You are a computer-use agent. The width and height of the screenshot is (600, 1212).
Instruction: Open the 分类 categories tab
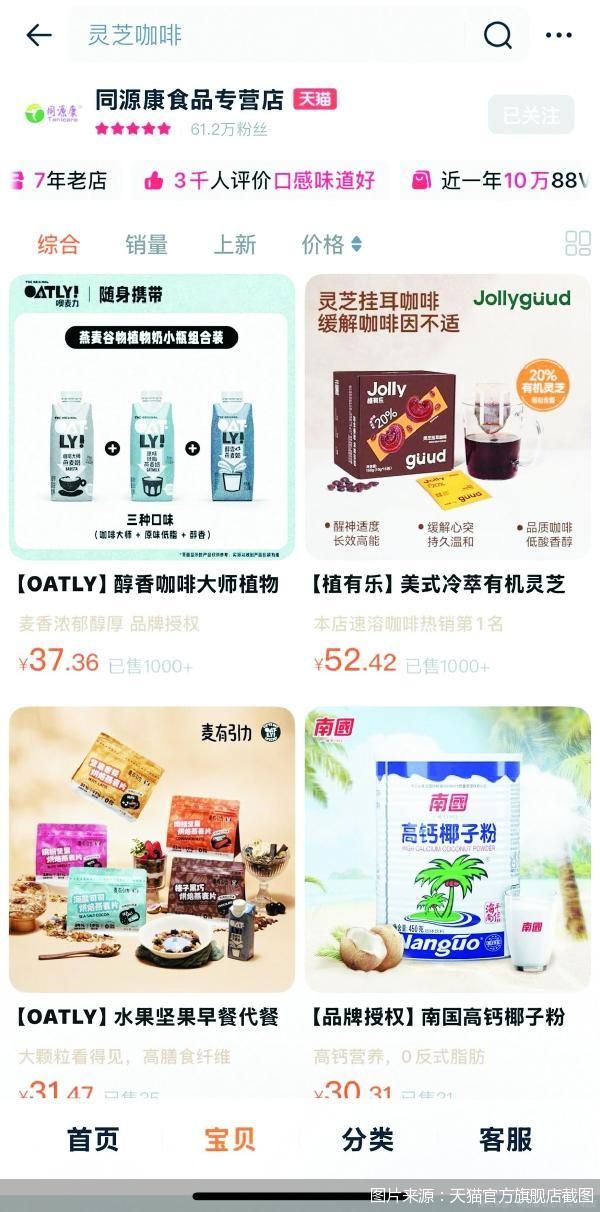(367, 1139)
